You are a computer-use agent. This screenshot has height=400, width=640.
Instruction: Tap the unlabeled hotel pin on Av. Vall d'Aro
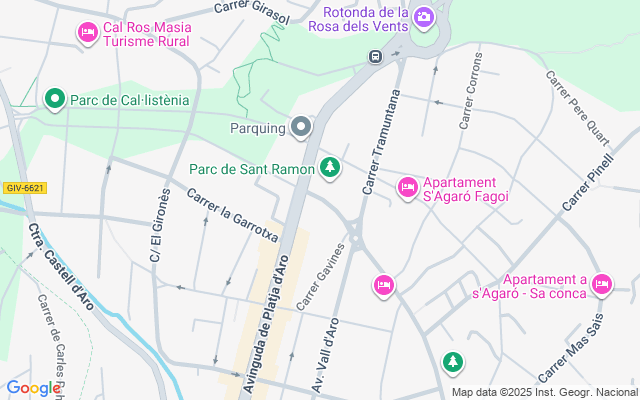point(383,285)
